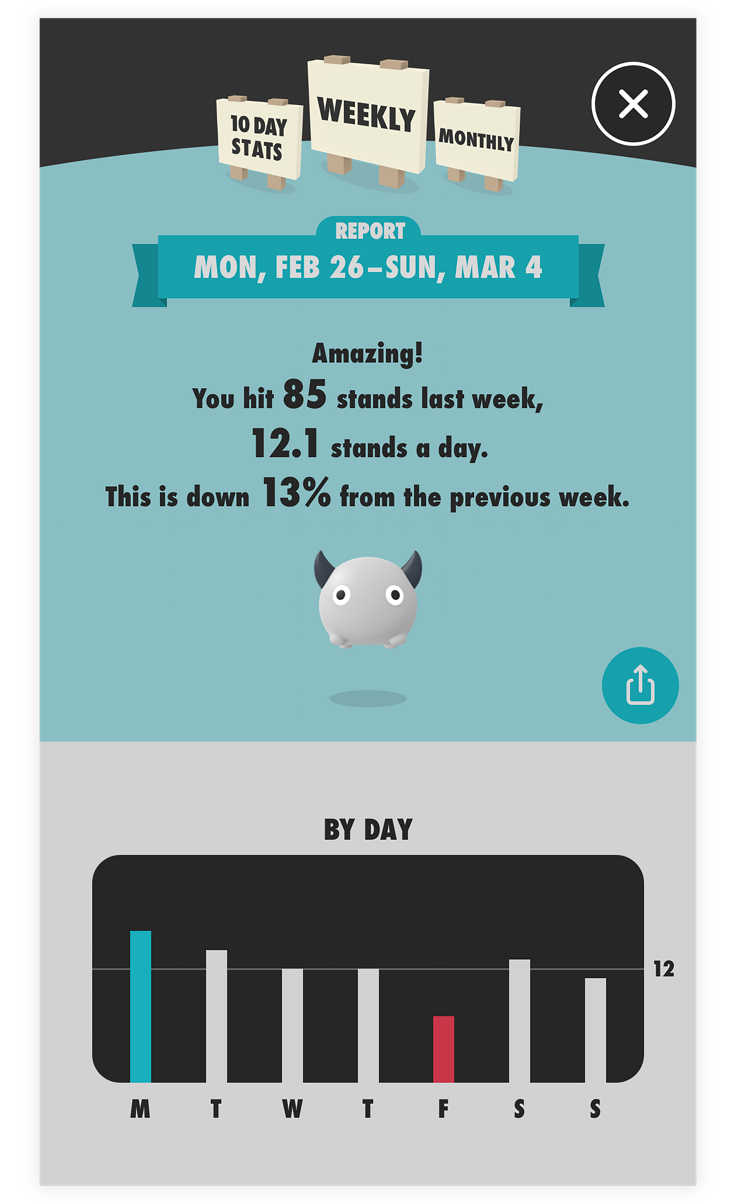Select the Weekly report sign
Viewport: 736px width, 1204px height.
point(366,117)
